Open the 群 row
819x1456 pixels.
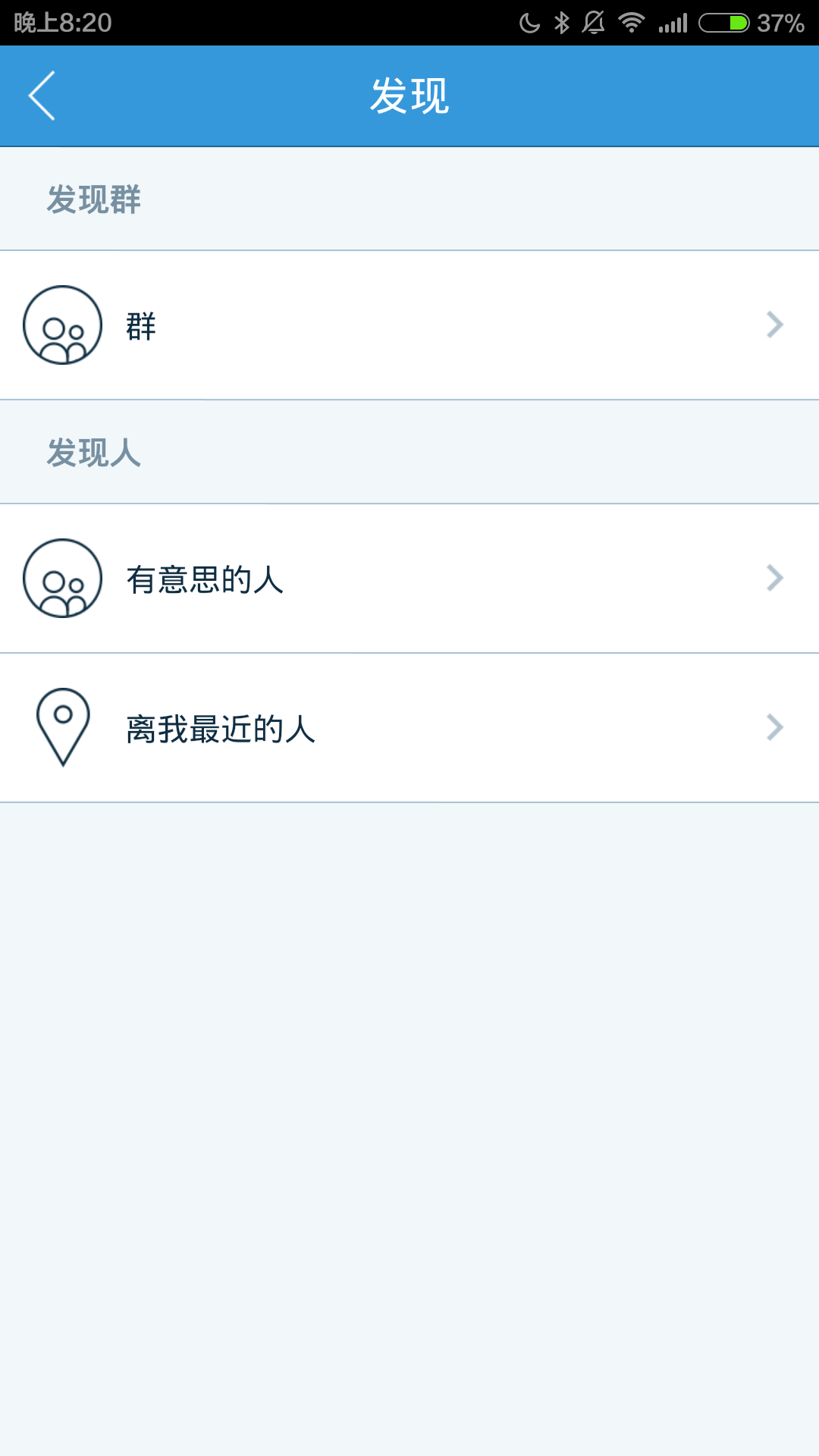click(409, 325)
